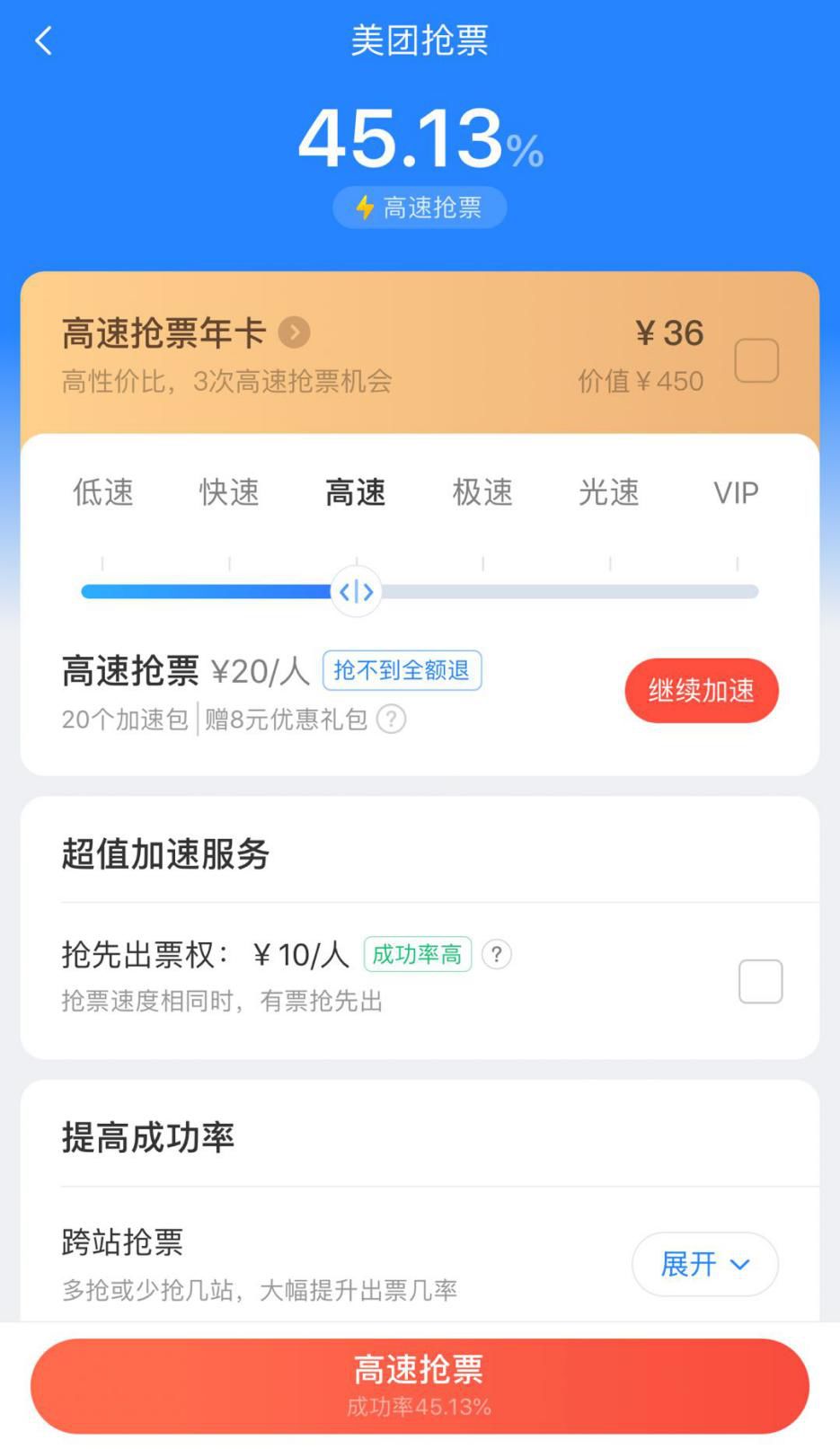This screenshot has width=840, height=1449.
Task: Select the 低速 speed level
Action: 102,492
